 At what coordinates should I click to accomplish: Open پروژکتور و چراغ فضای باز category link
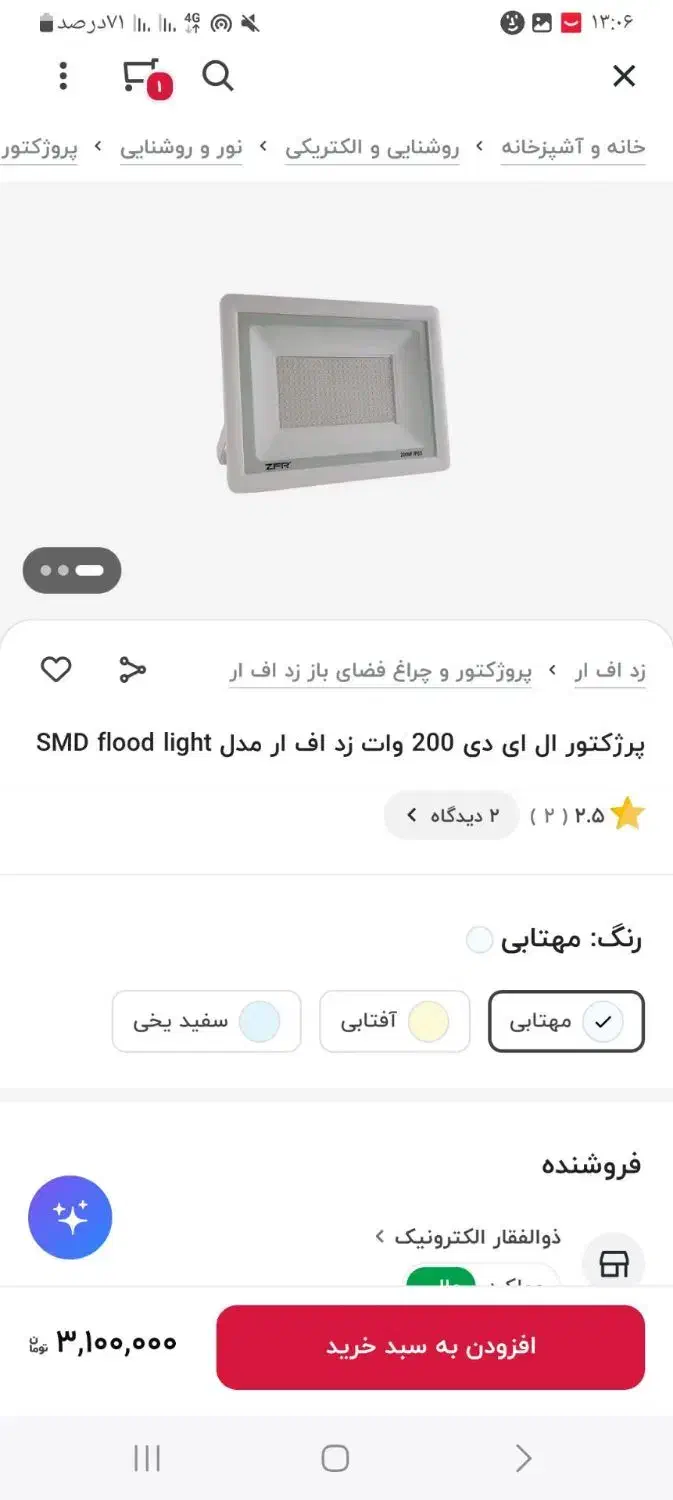(x=380, y=671)
